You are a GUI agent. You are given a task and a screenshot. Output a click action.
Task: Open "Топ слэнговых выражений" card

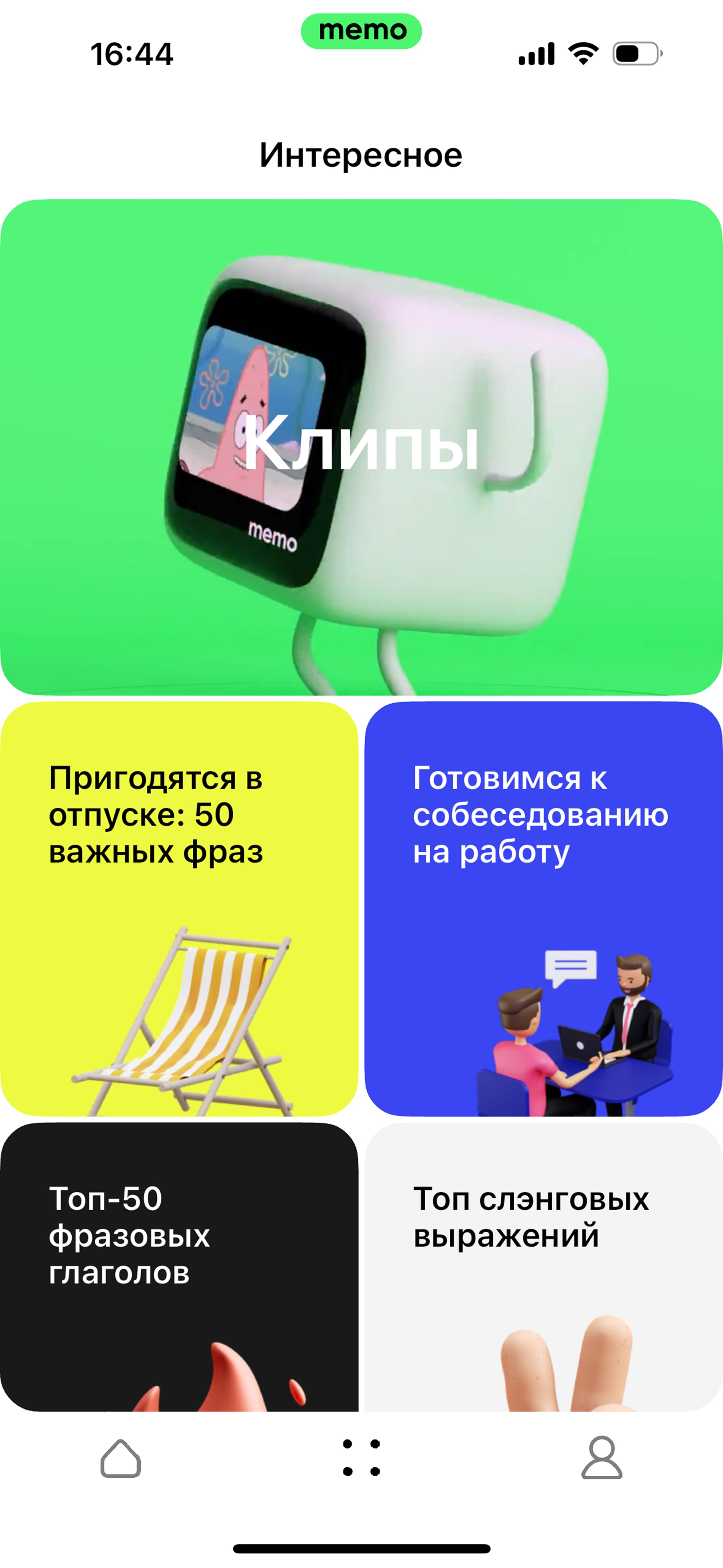point(543,1267)
